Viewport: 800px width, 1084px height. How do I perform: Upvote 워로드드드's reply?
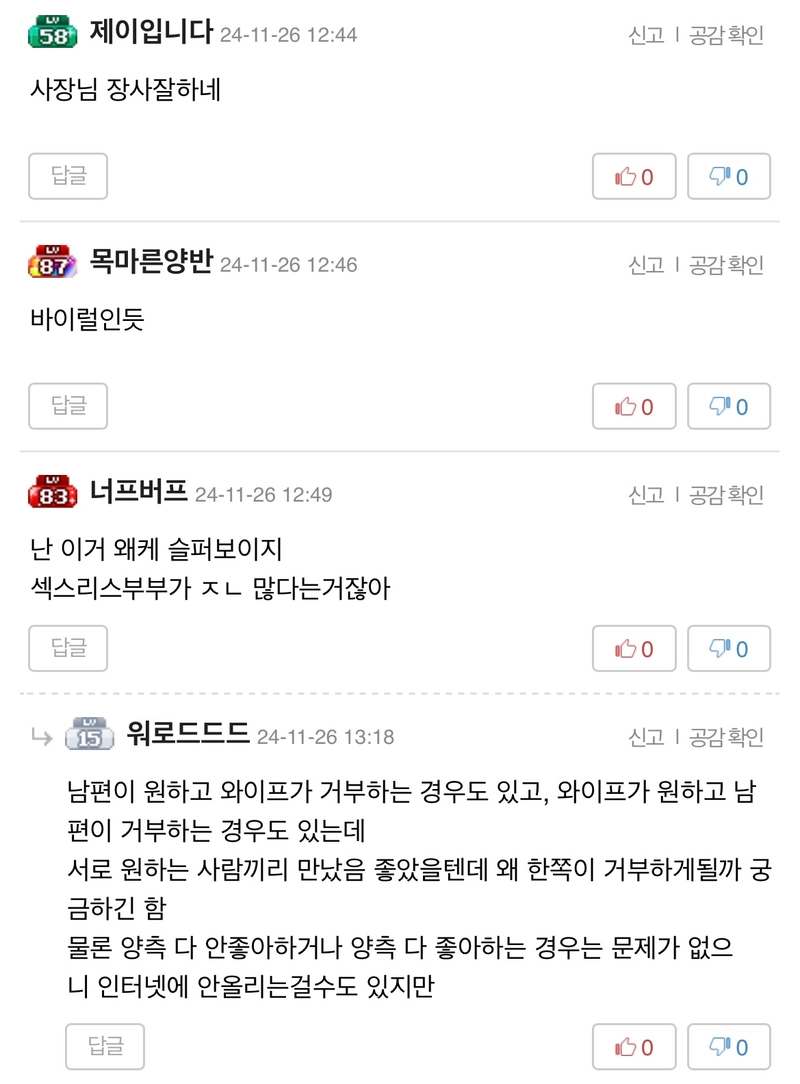(634, 1047)
